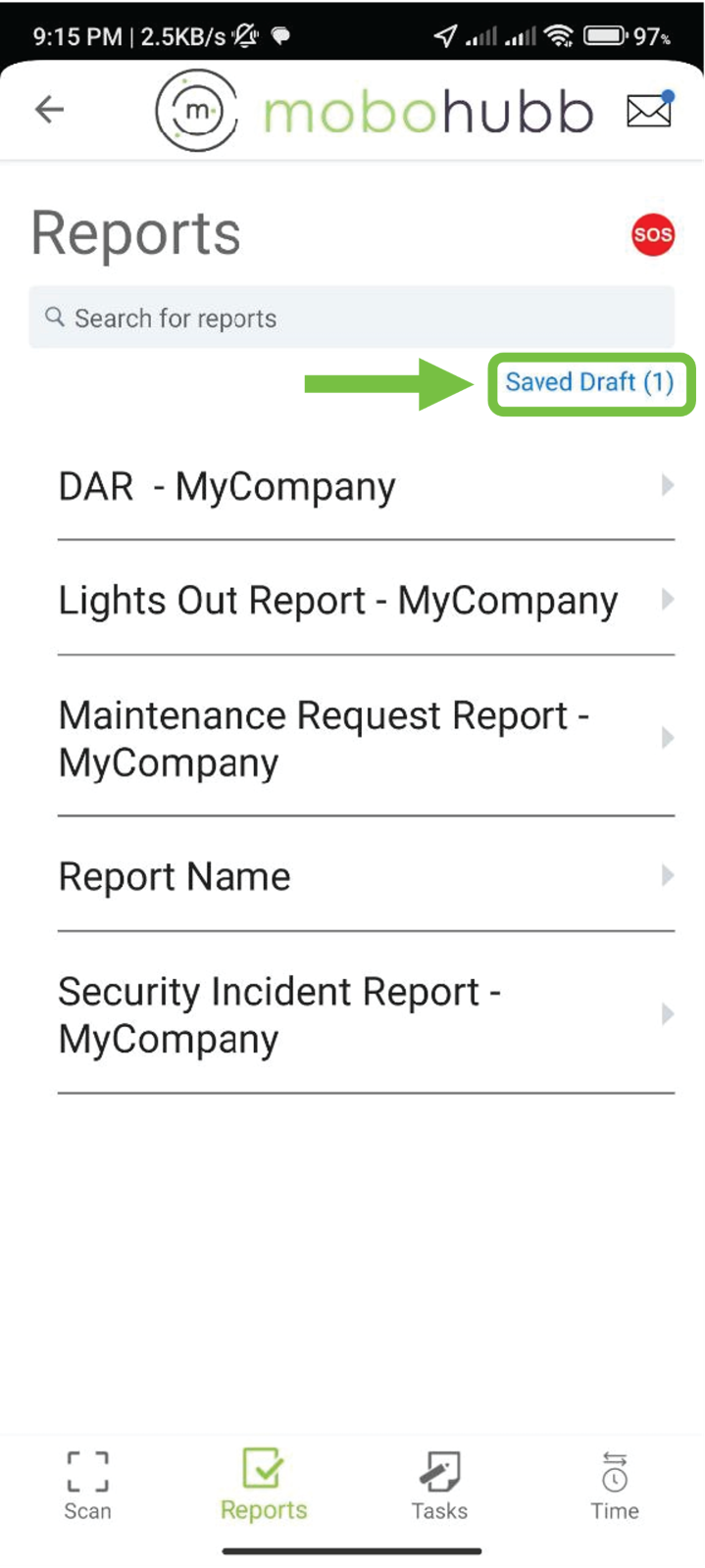Open the Saved Draft (1) link
The image size is (705, 1568).
[x=589, y=382]
